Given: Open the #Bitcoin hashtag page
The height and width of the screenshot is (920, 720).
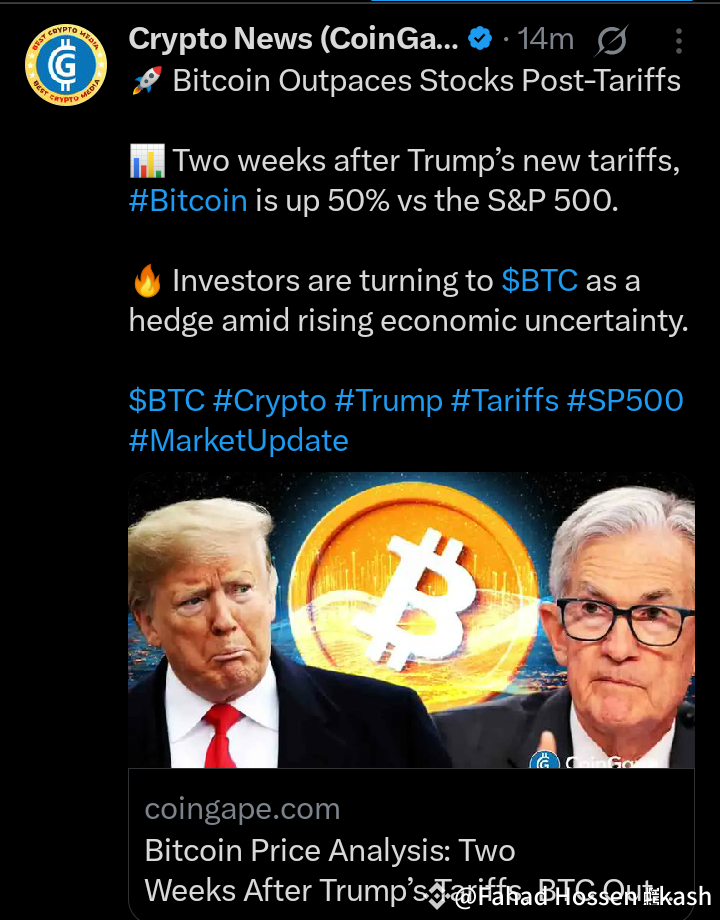Looking at the screenshot, I should [186, 200].
